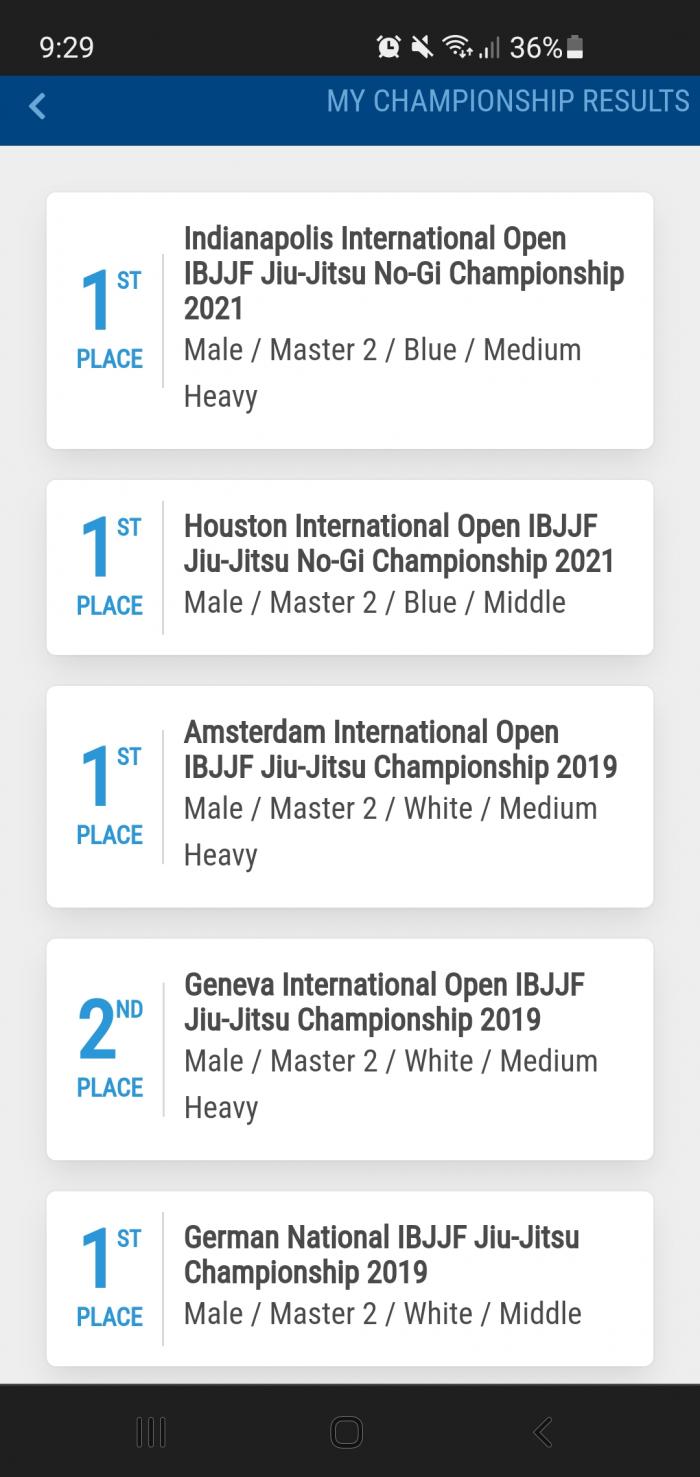Image resolution: width=700 pixels, height=1477 pixels.
Task: Select the Geneva International Open 2019 result
Action: [350, 1048]
